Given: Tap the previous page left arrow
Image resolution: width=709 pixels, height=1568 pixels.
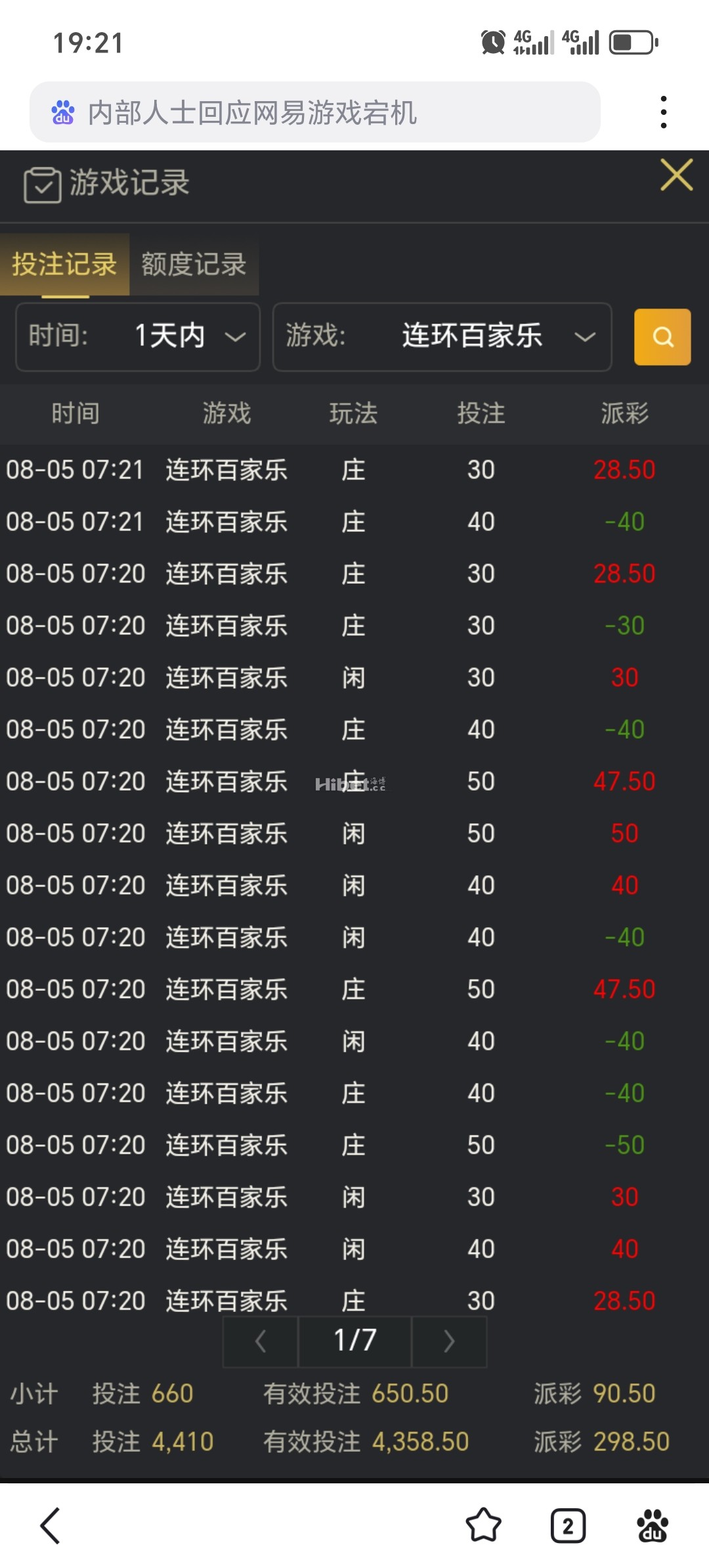Looking at the screenshot, I should pyautogui.click(x=260, y=1341).
